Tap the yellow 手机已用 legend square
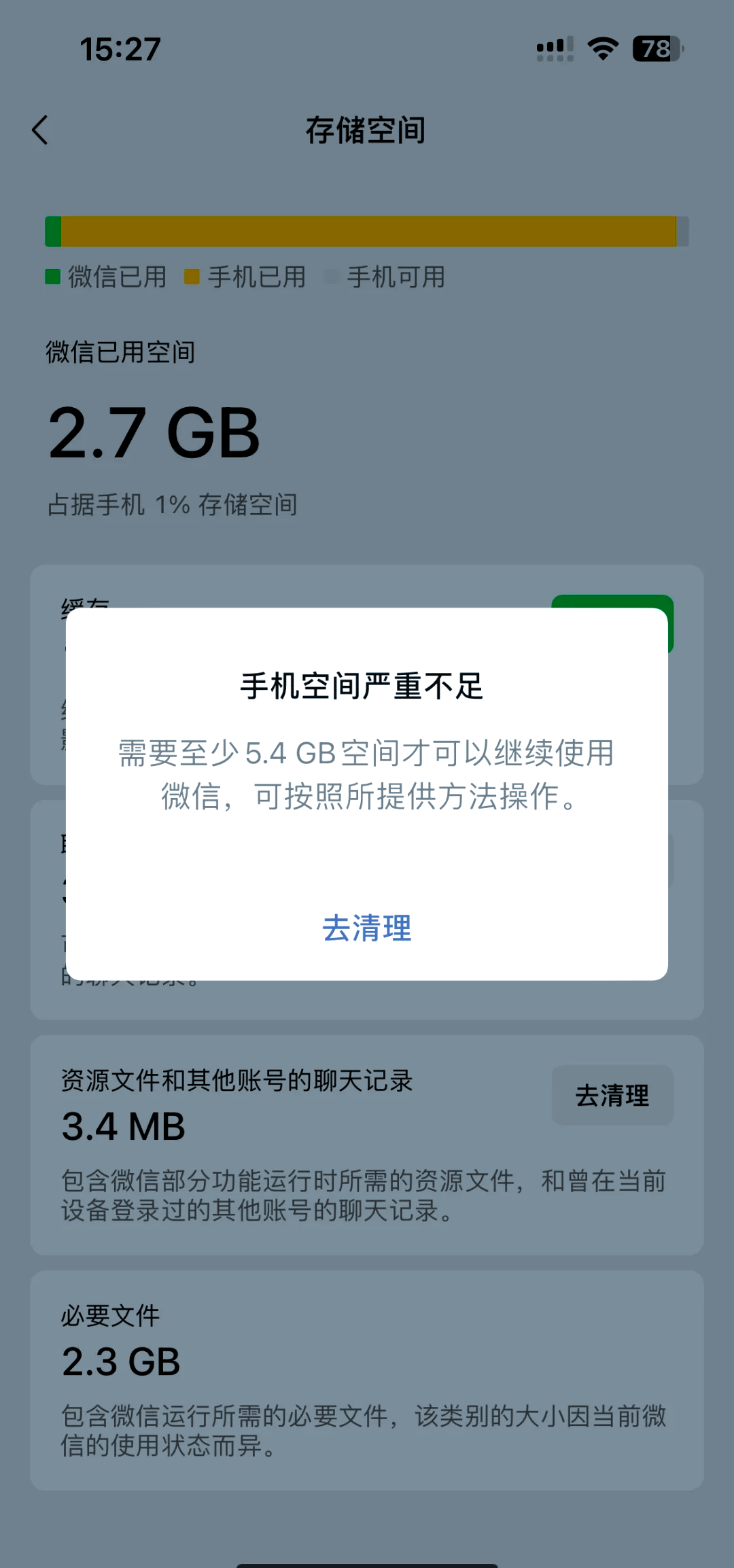 pyautogui.click(x=192, y=277)
